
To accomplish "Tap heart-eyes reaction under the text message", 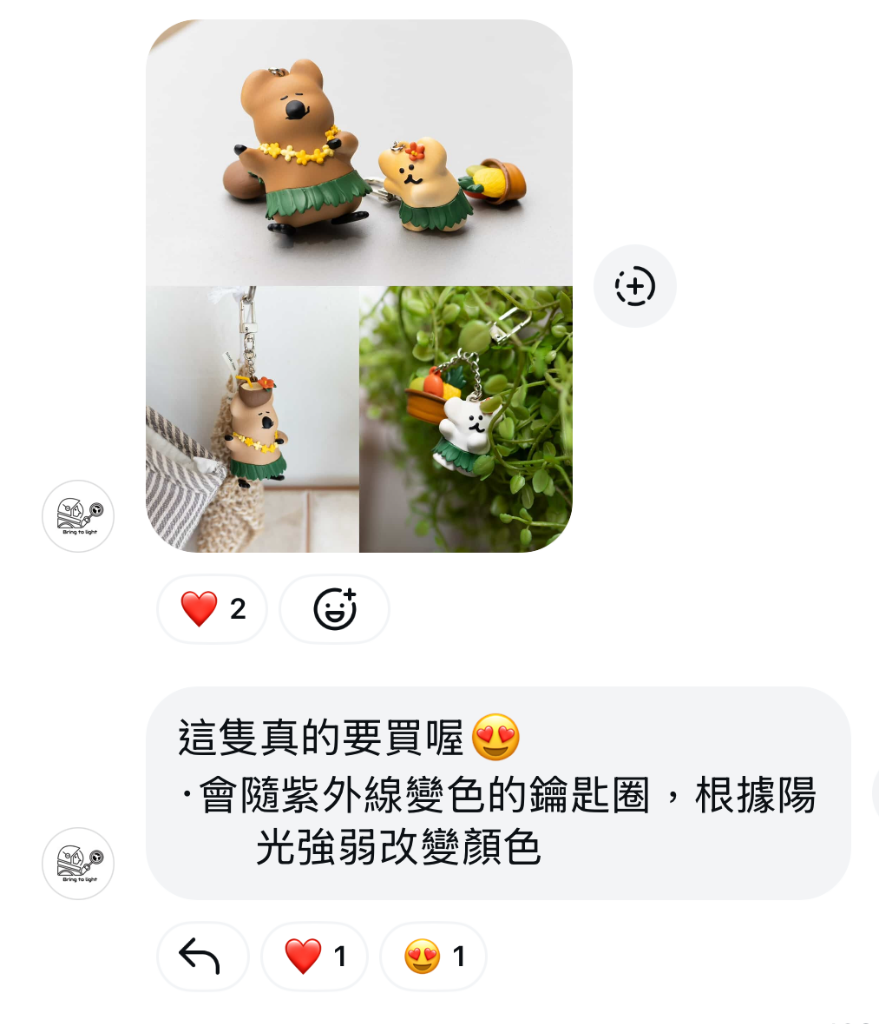I will click(x=433, y=957).
